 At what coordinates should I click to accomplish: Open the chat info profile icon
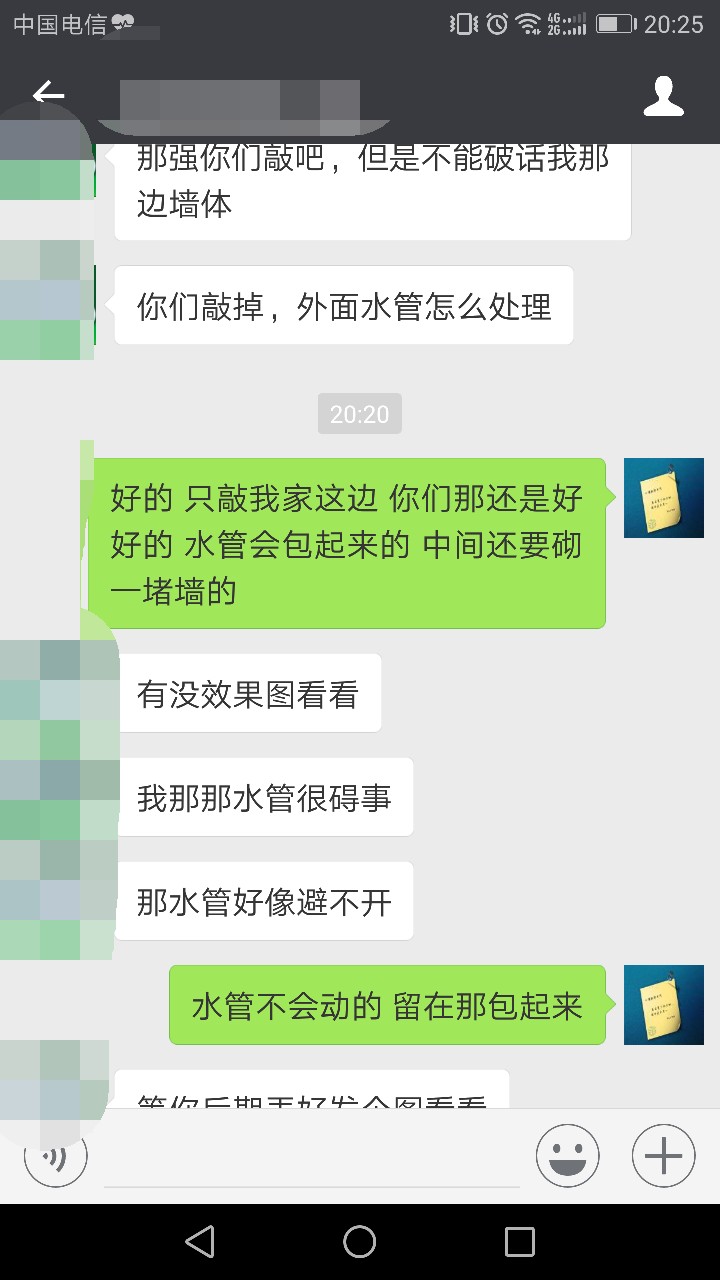[662, 96]
